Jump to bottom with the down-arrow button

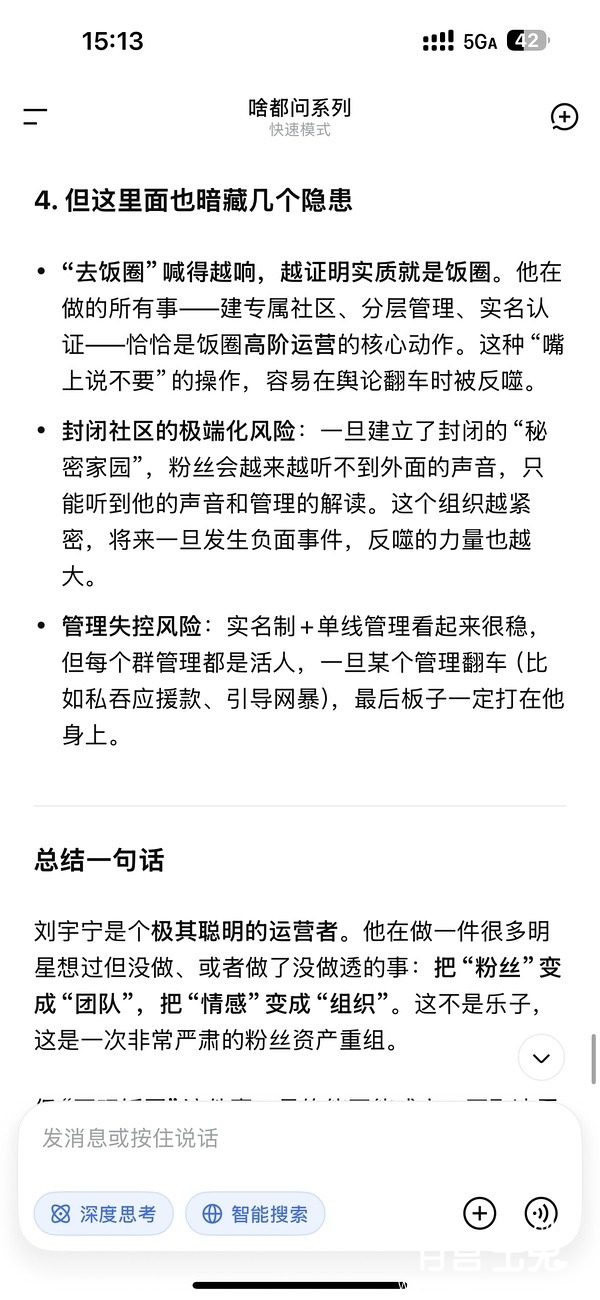(541, 1058)
